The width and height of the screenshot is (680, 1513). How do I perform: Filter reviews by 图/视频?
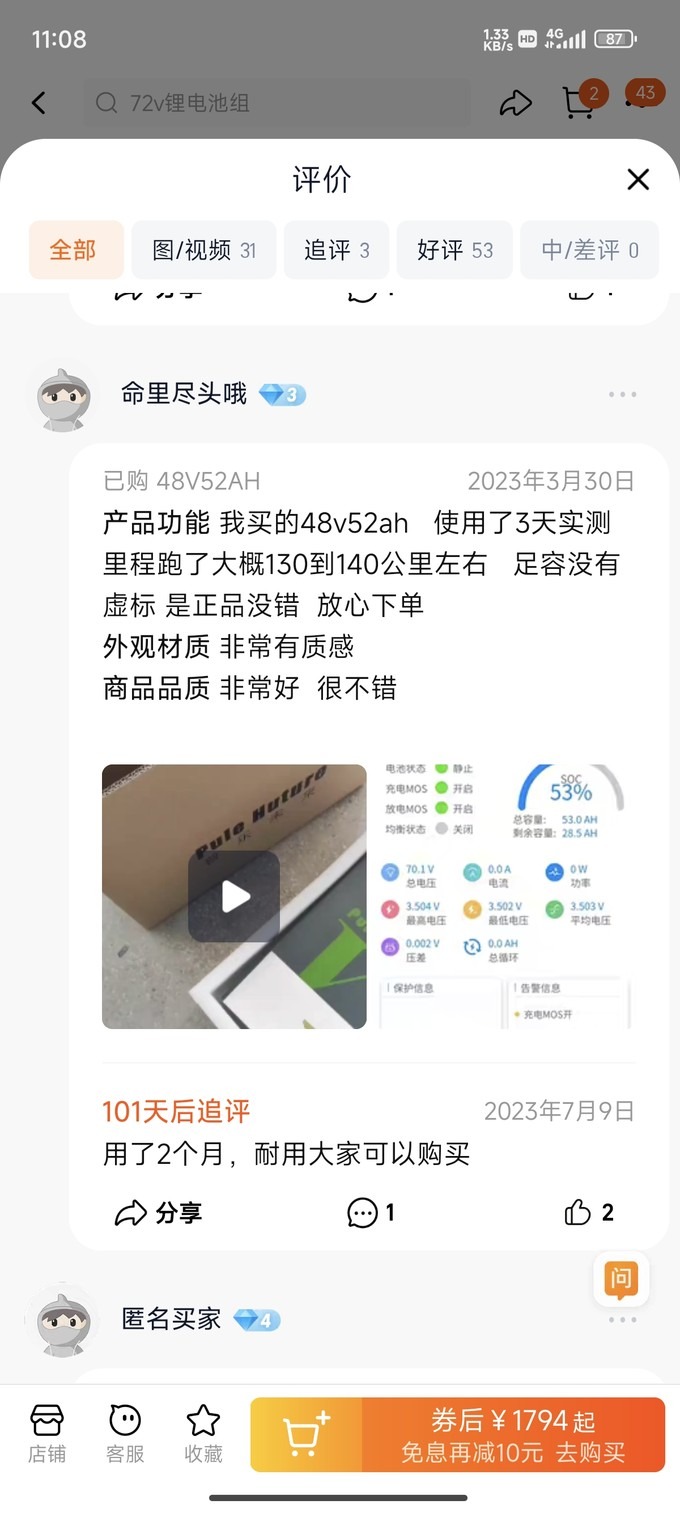click(x=204, y=250)
